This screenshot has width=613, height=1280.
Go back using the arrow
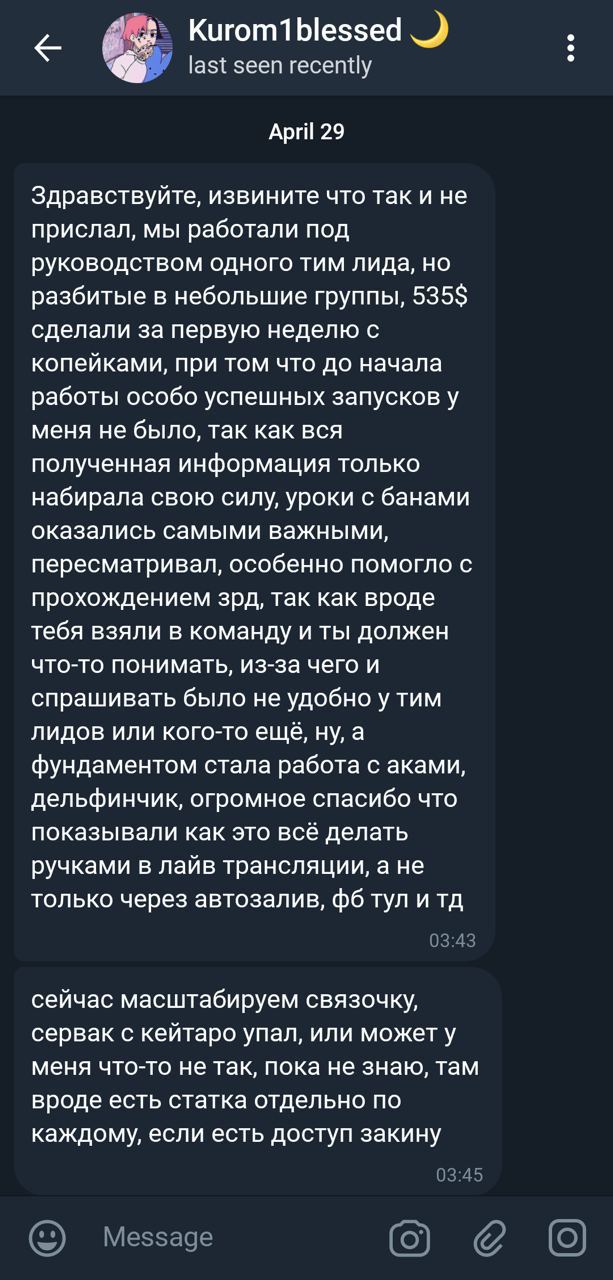coord(47,48)
